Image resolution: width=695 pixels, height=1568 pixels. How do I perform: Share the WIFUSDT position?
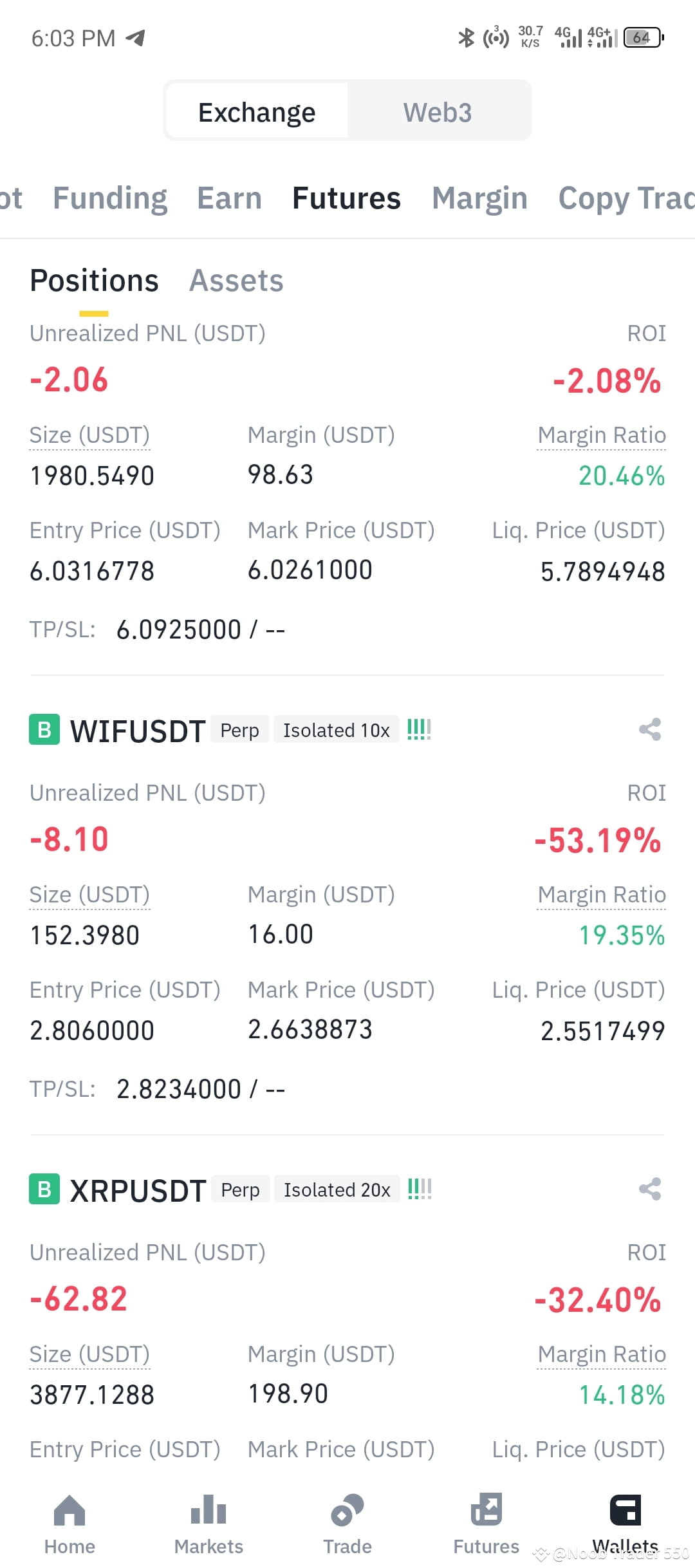[650, 729]
